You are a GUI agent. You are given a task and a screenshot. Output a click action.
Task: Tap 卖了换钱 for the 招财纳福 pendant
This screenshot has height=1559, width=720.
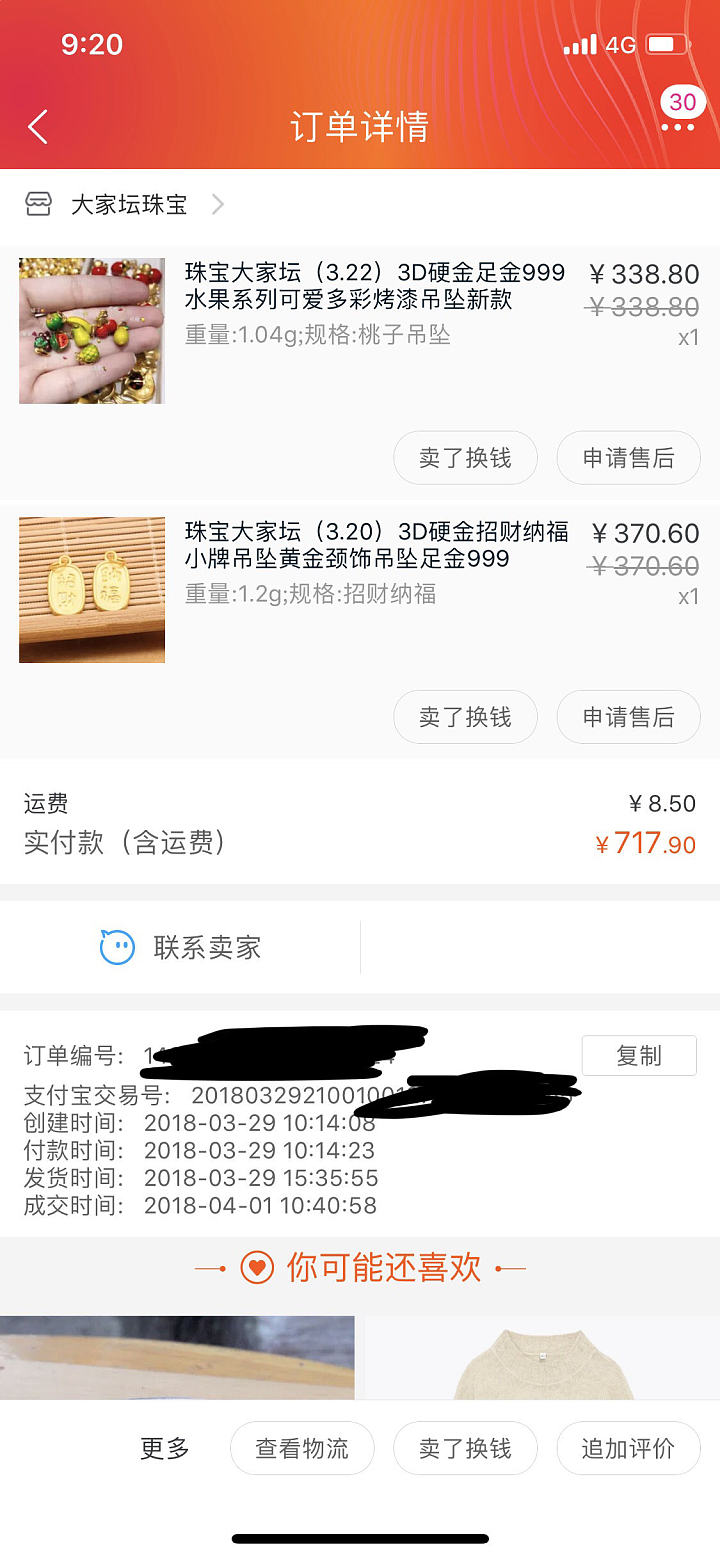click(465, 717)
